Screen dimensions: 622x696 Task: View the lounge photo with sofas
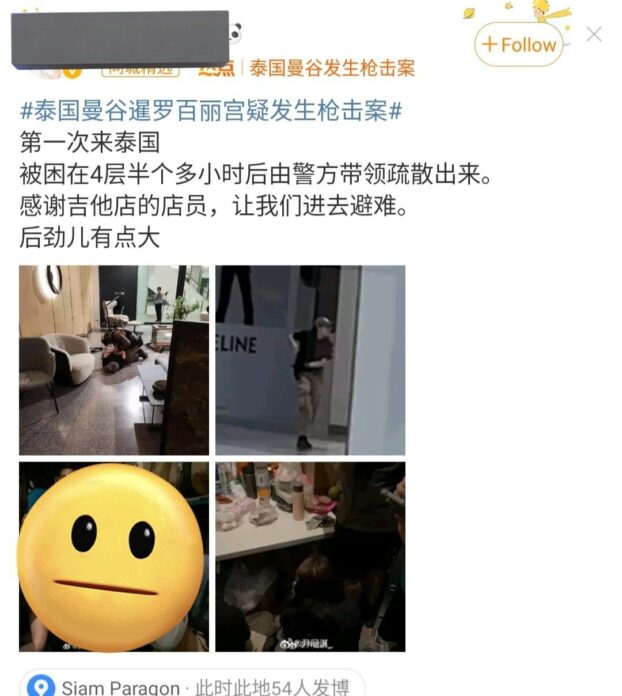[x=114, y=359]
